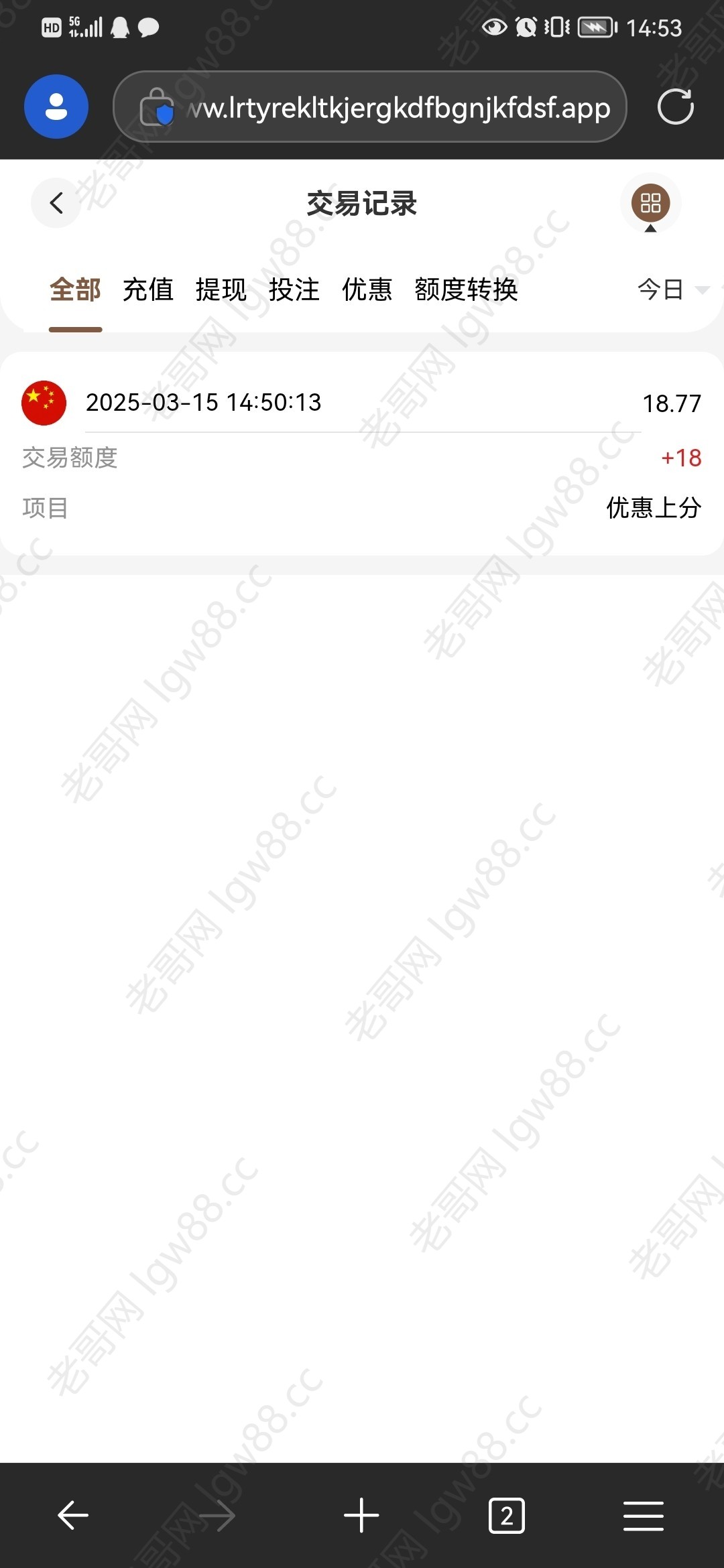Go back using the browser back arrow
The height and width of the screenshot is (1568, 724).
click(73, 1515)
